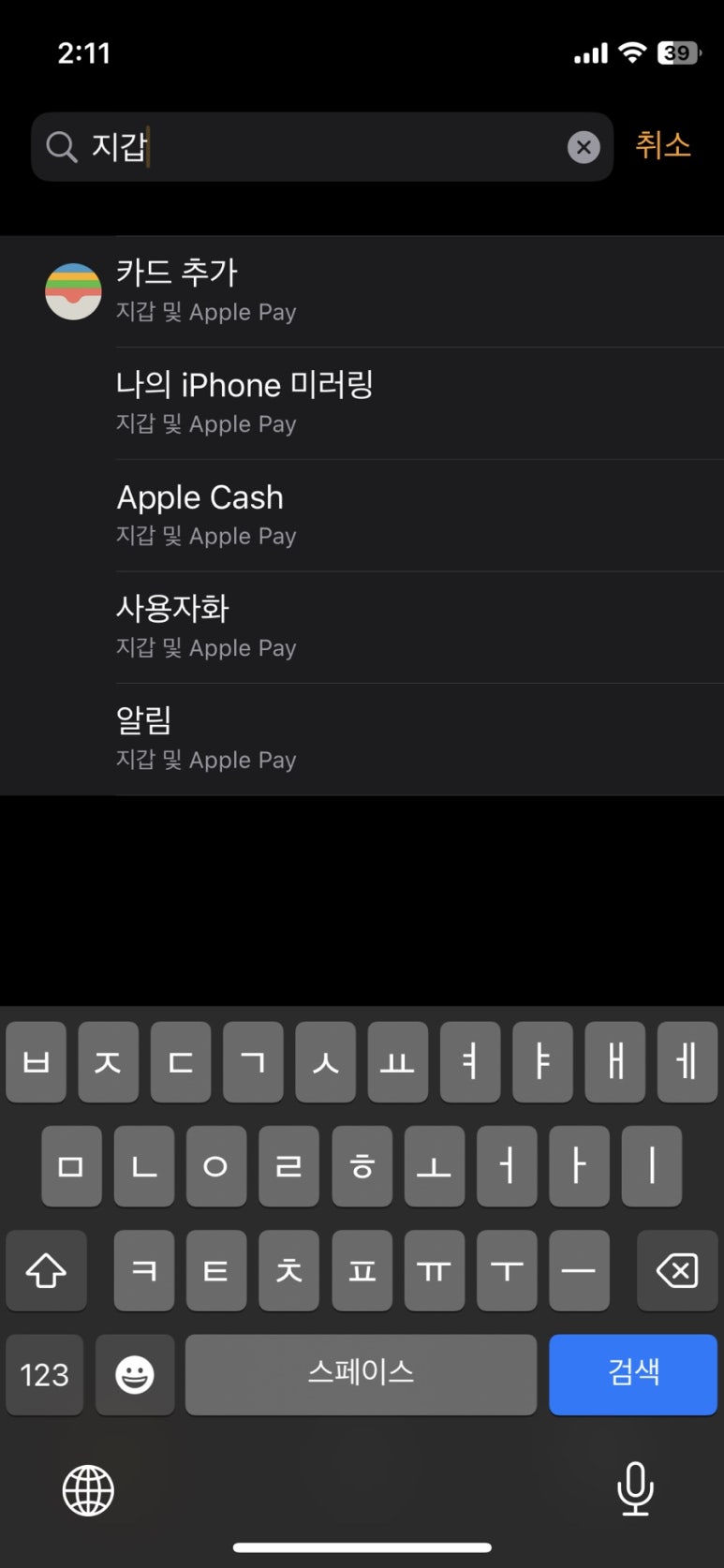The width and height of the screenshot is (724, 1568).
Task: Open the 알림 result
Action: (375, 739)
